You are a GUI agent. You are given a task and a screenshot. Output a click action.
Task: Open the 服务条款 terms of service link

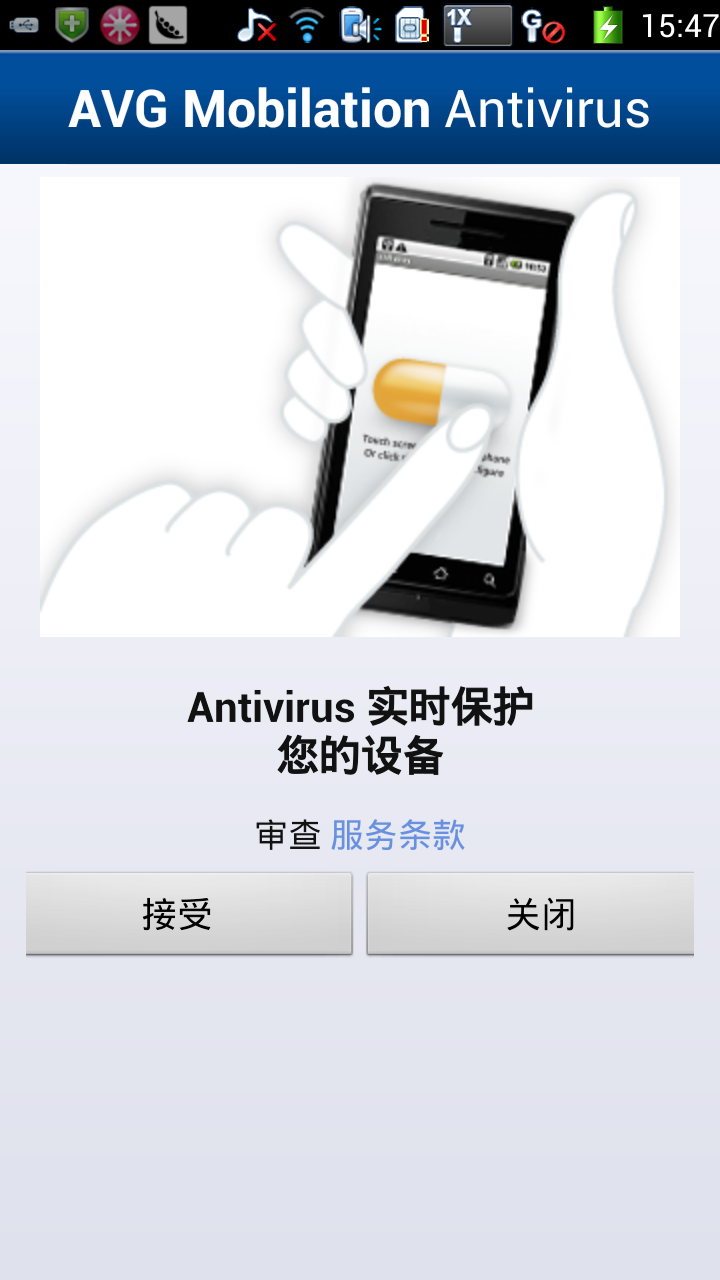[x=398, y=835]
